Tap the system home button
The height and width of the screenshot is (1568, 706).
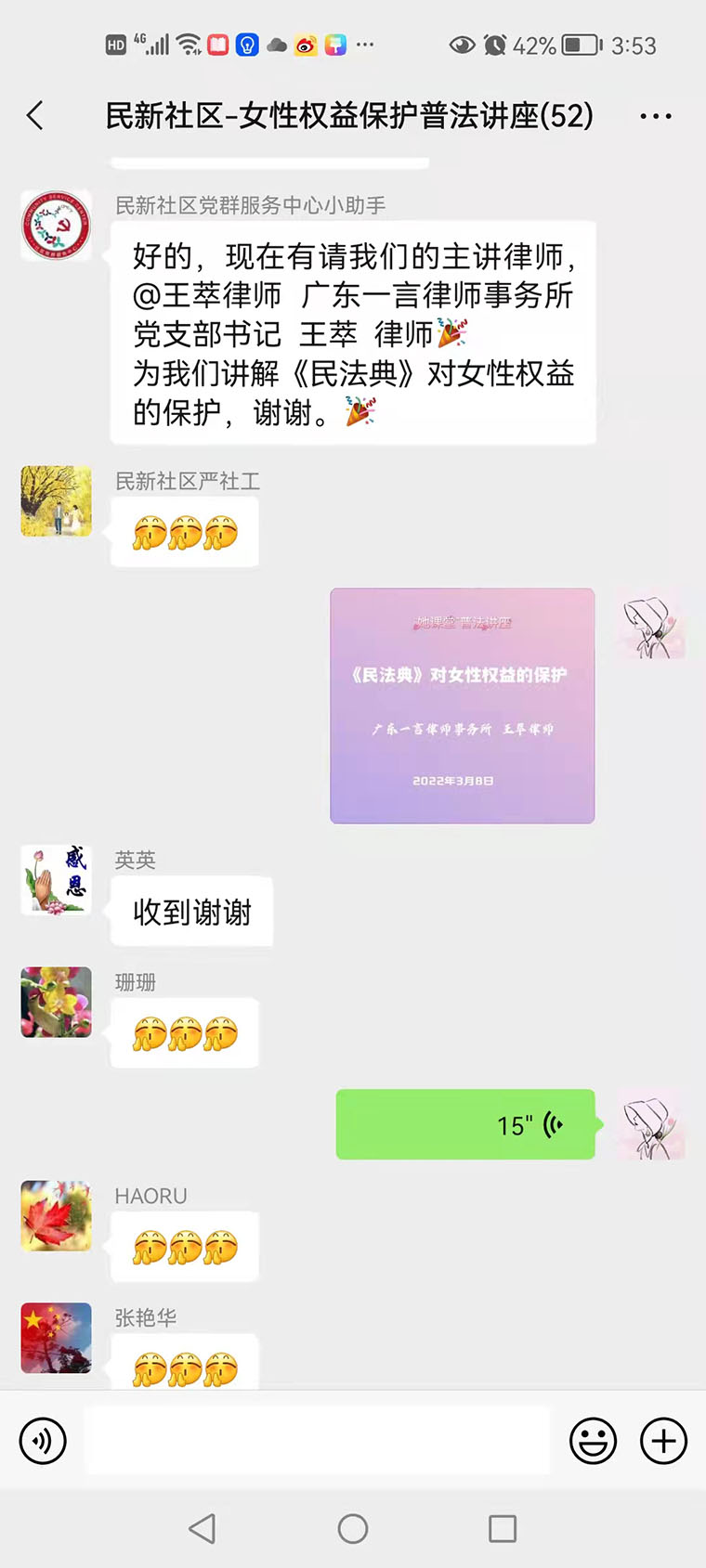pos(353,1528)
